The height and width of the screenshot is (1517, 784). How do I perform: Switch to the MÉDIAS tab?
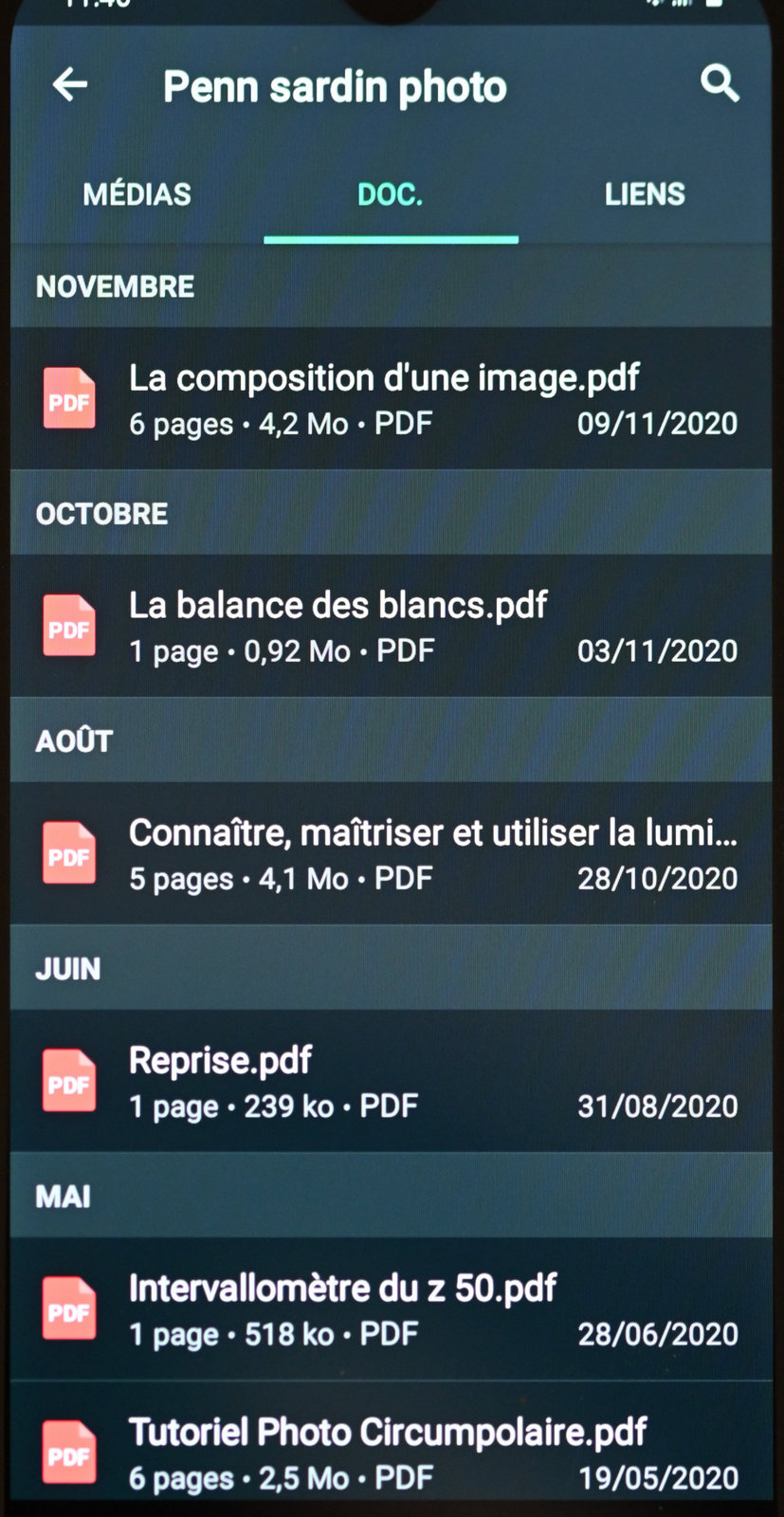pyautogui.click(x=137, y=194)
